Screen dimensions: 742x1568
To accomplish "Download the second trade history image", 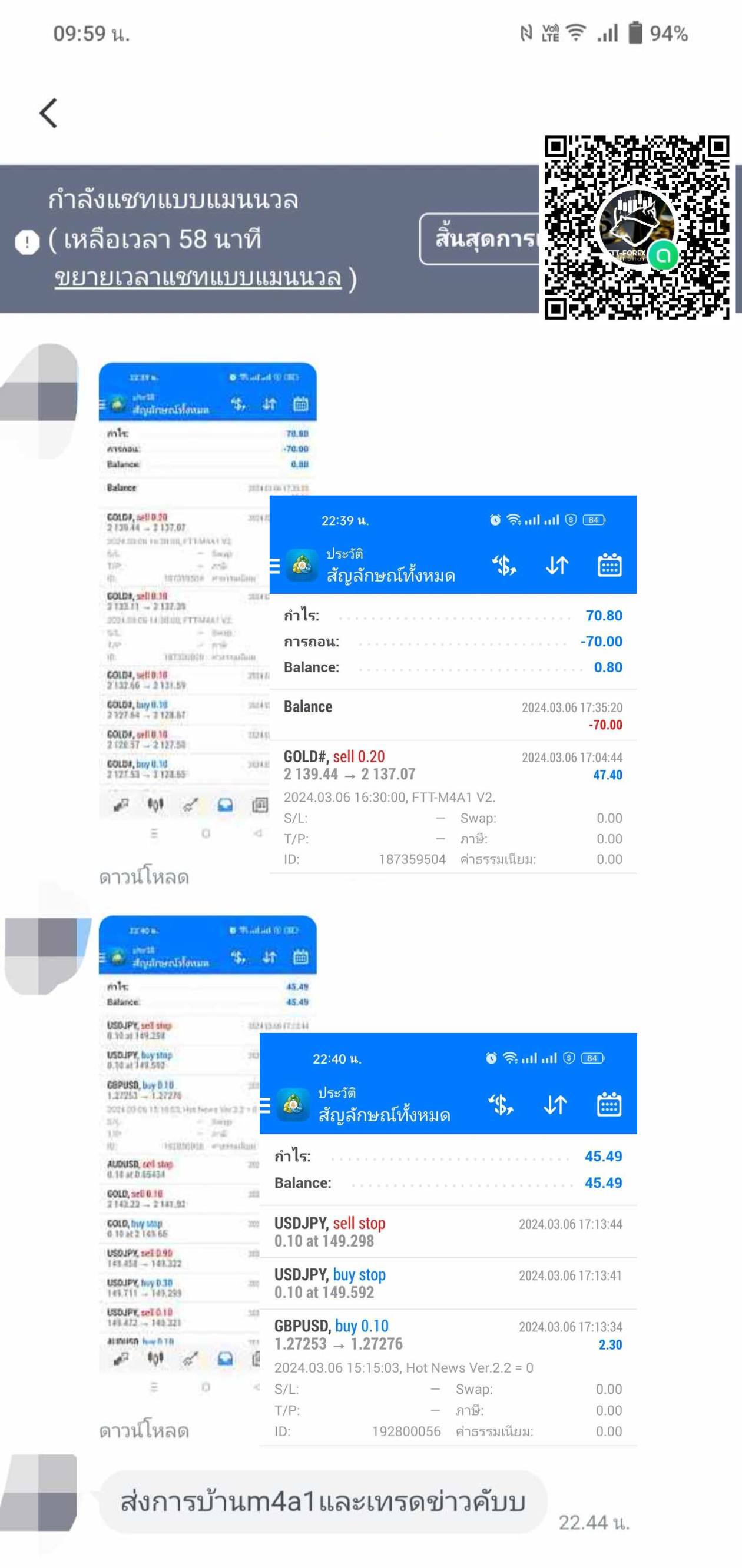I will [144, 1430].
